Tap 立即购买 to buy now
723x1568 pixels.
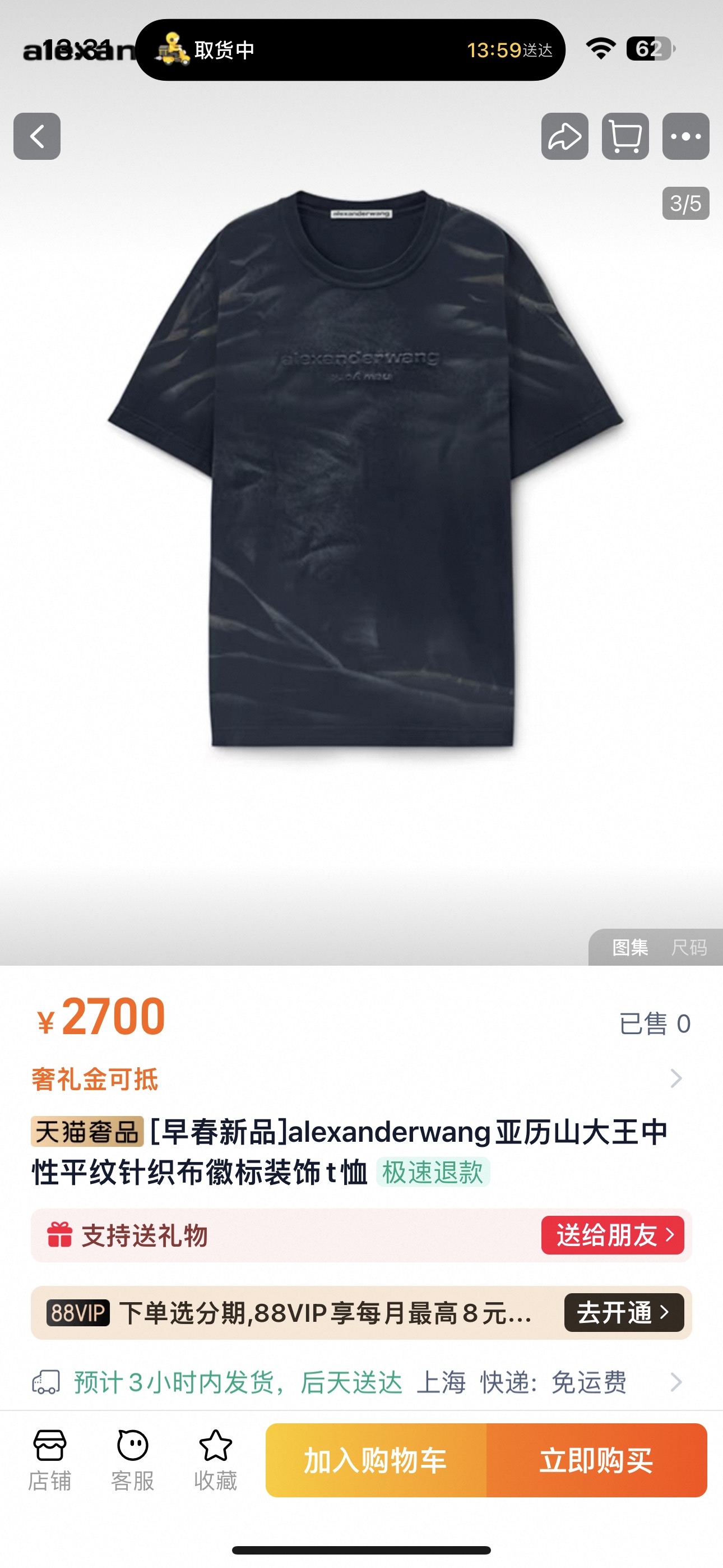[x=596, y=1460]
